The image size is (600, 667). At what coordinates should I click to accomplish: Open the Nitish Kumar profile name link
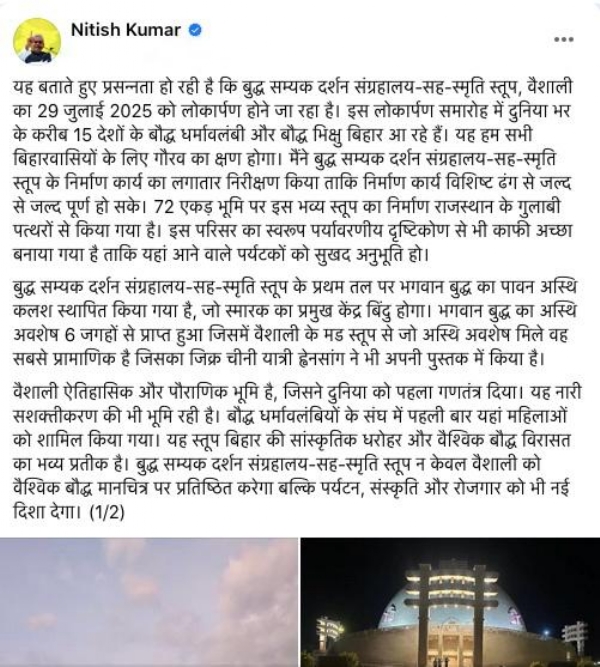[126, 30]
